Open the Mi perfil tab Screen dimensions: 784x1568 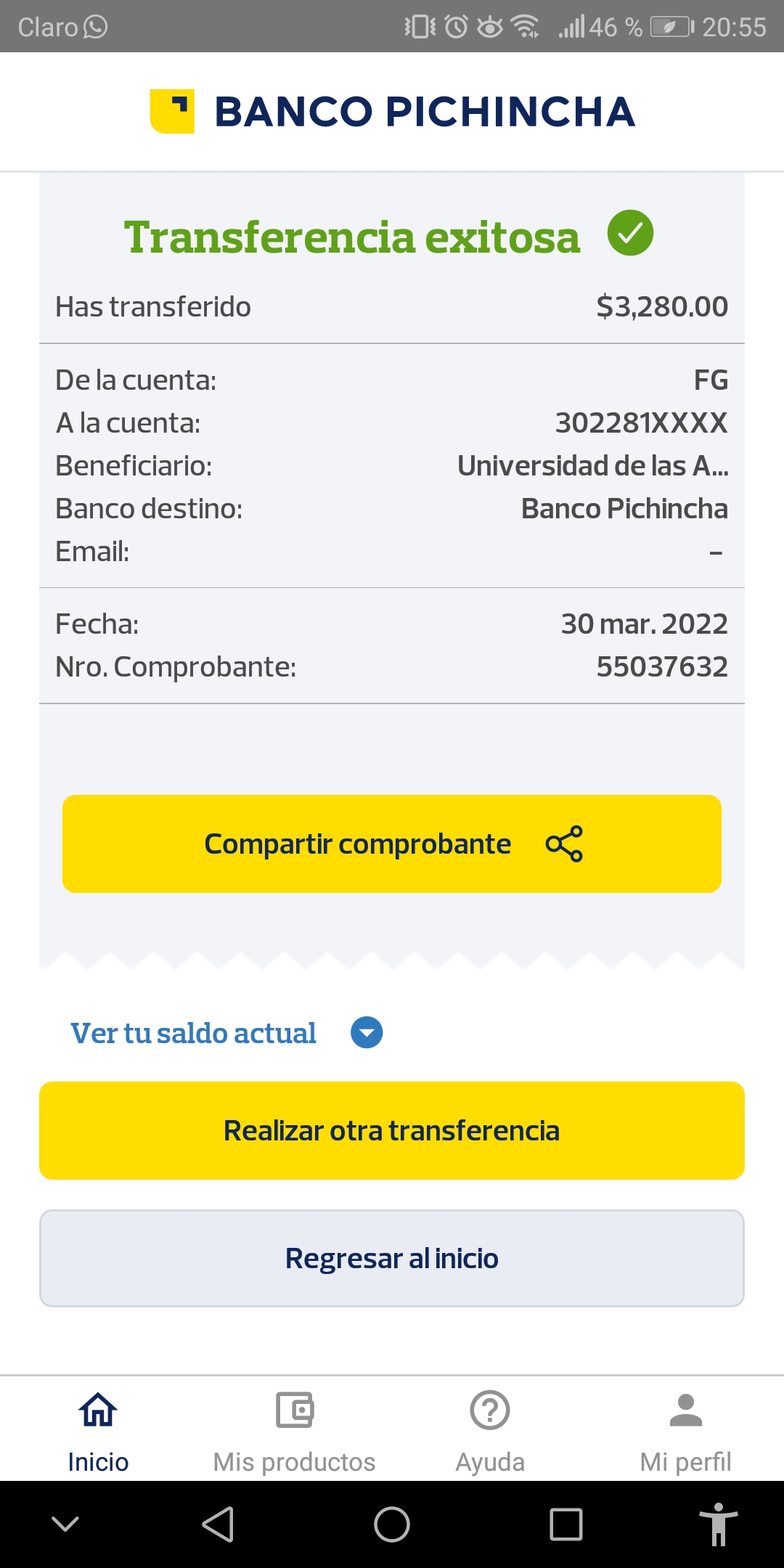685,1430
